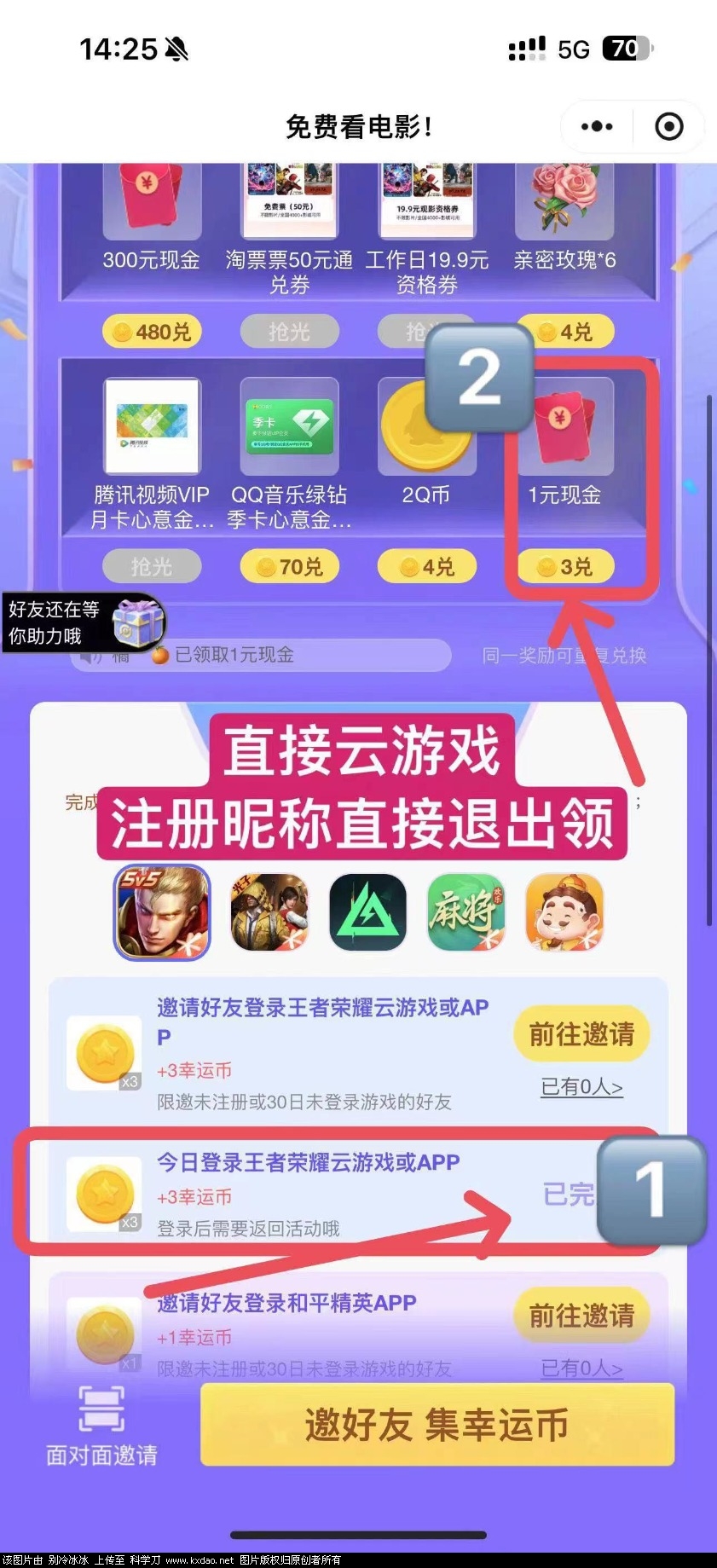
Task: View 已有0人 under 王者荣耀 invite task
Action: [581, 1087]
